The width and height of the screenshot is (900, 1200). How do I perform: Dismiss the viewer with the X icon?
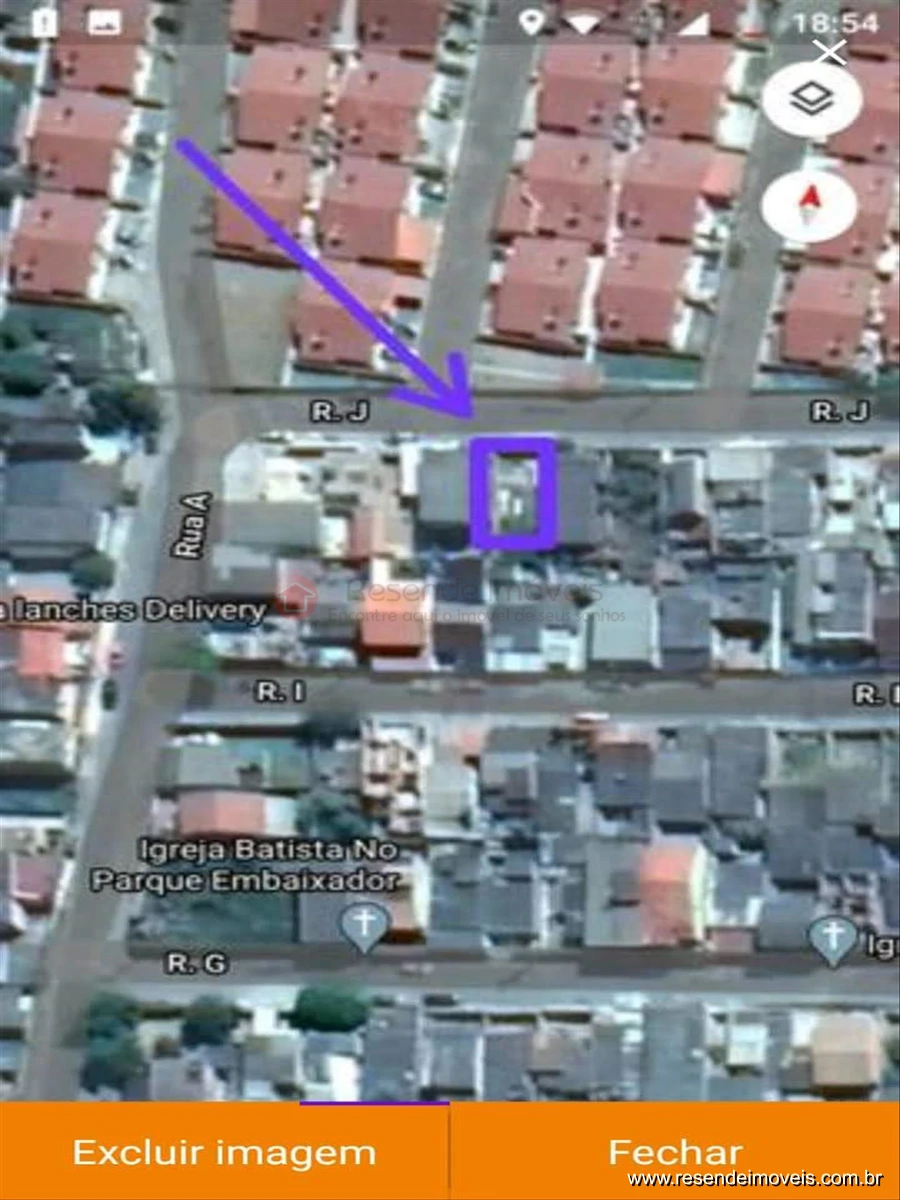[829, 52]
